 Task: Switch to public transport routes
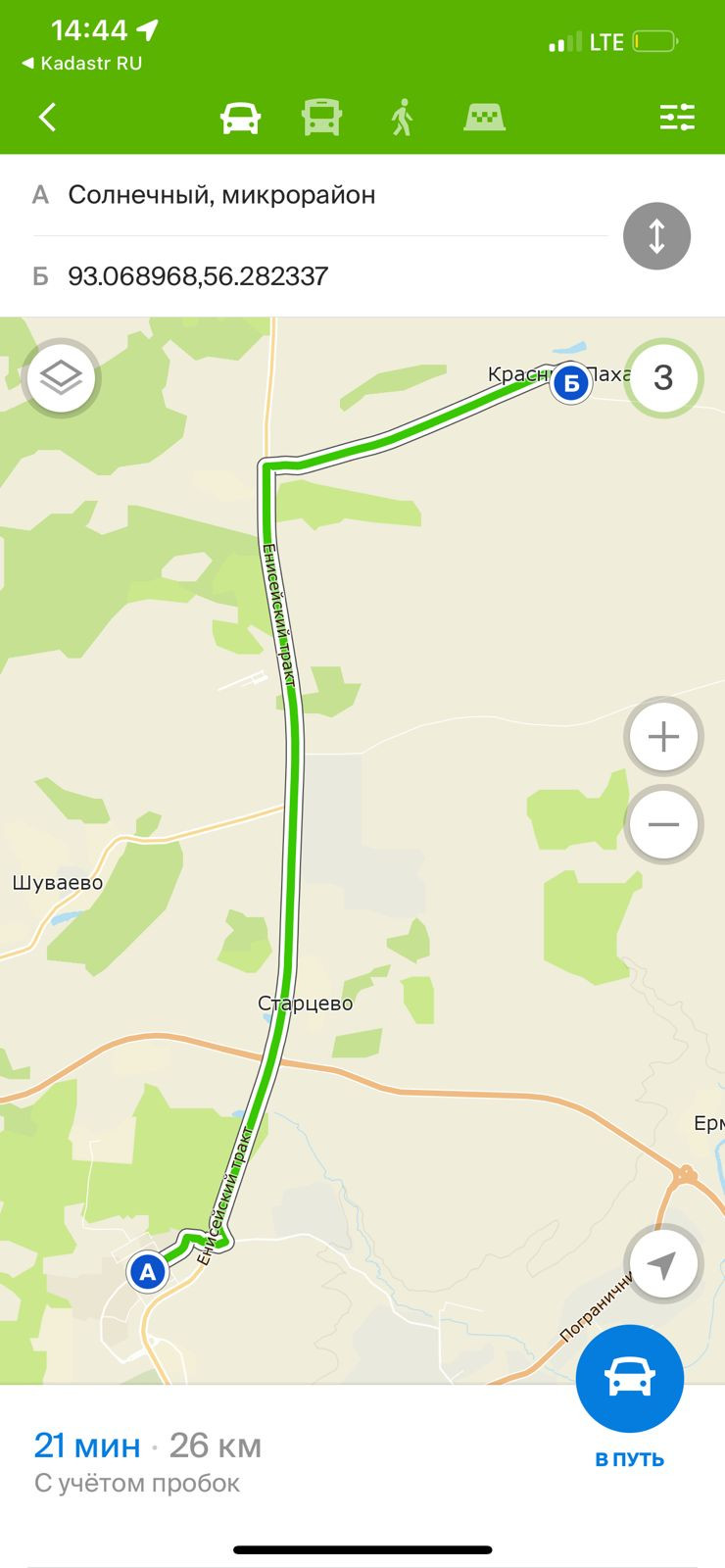point(321,119)
